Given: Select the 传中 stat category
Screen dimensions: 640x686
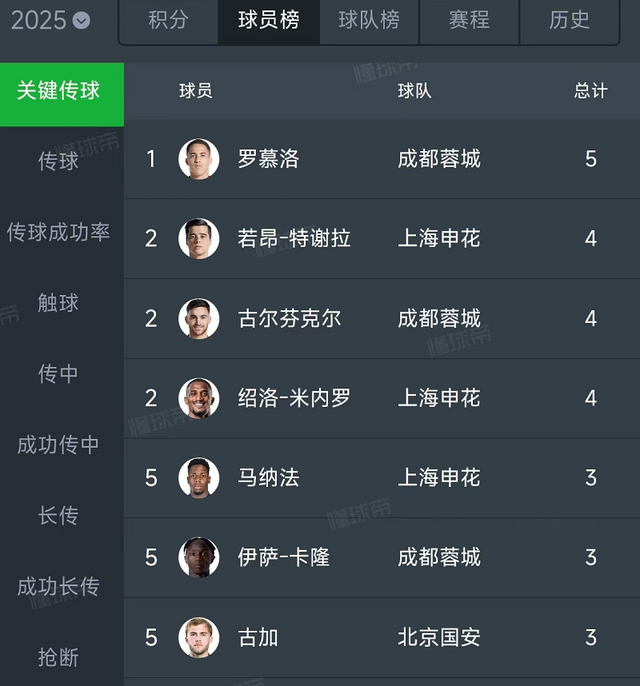Looking at the screenshot, I should click(58, 374).
